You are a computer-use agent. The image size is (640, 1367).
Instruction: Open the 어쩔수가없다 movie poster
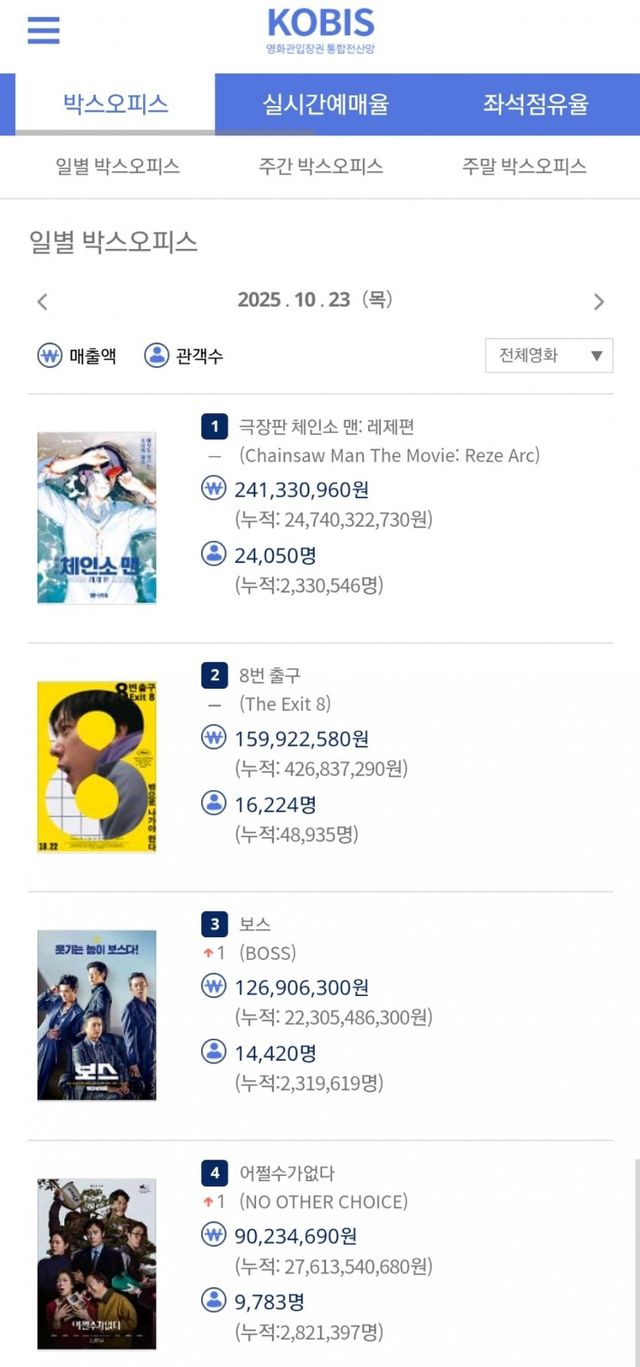tap(97, 1264)
